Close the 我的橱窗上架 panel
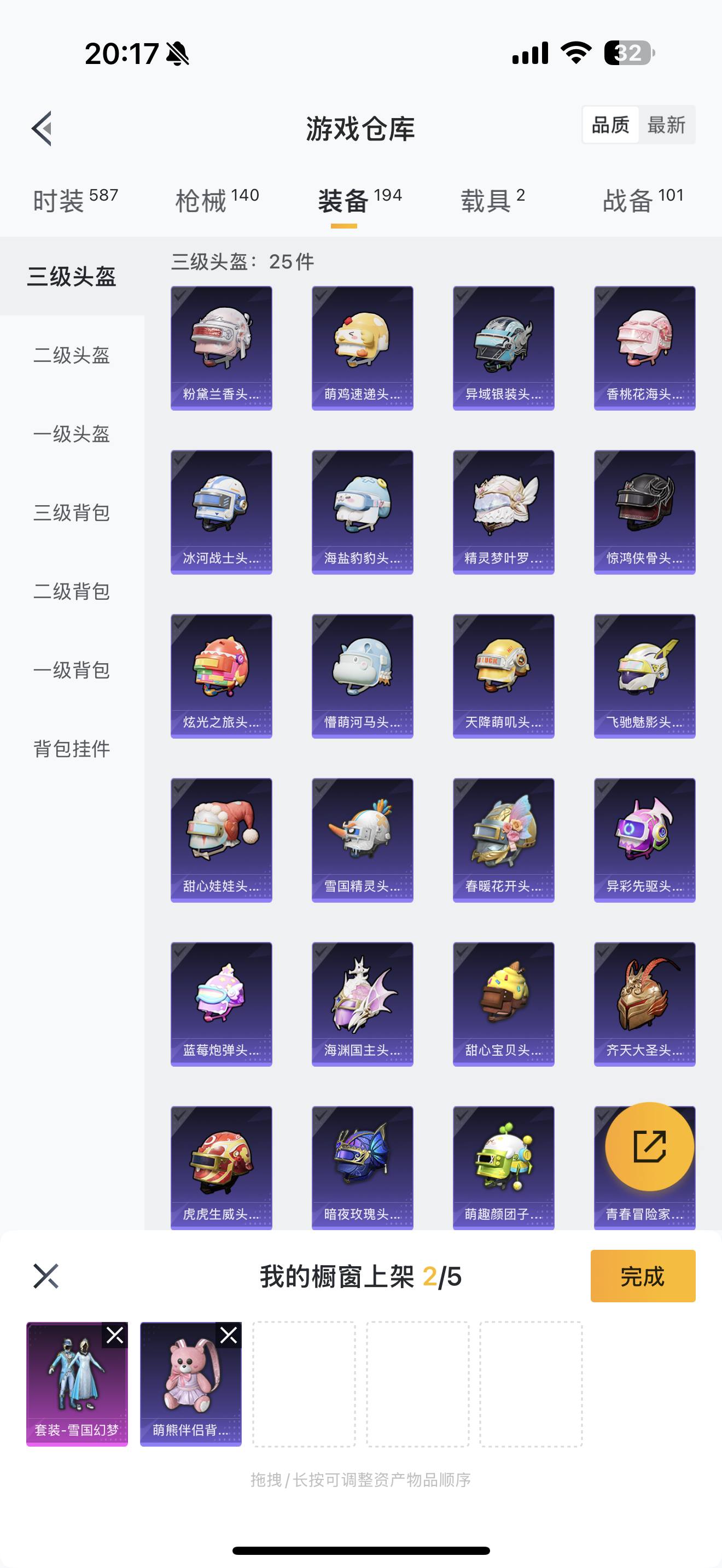Screen dimensions: 722x1568 click(45, 1276)
